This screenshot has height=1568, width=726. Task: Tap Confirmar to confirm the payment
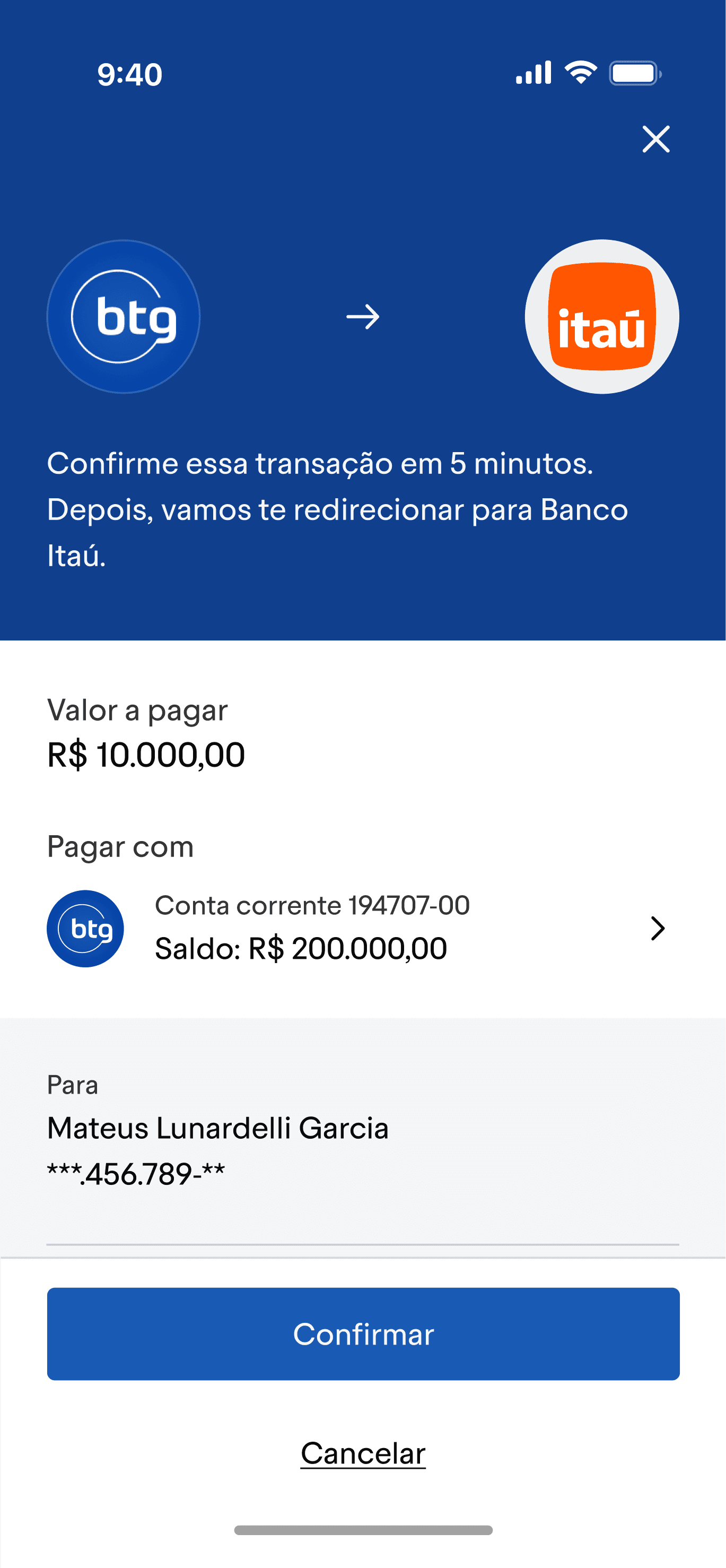click(x=363, y=1333)
